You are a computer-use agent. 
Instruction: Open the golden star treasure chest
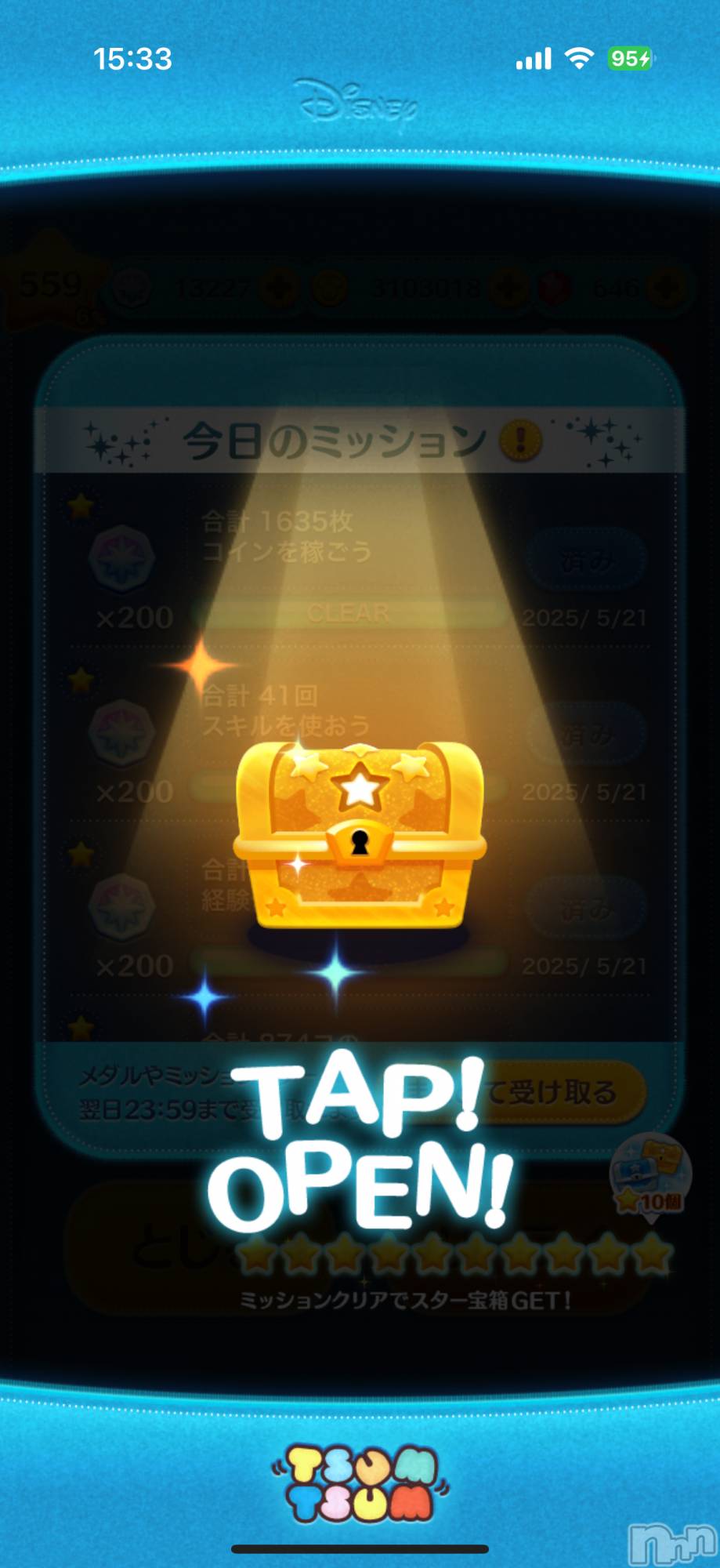tap(360, 835)
